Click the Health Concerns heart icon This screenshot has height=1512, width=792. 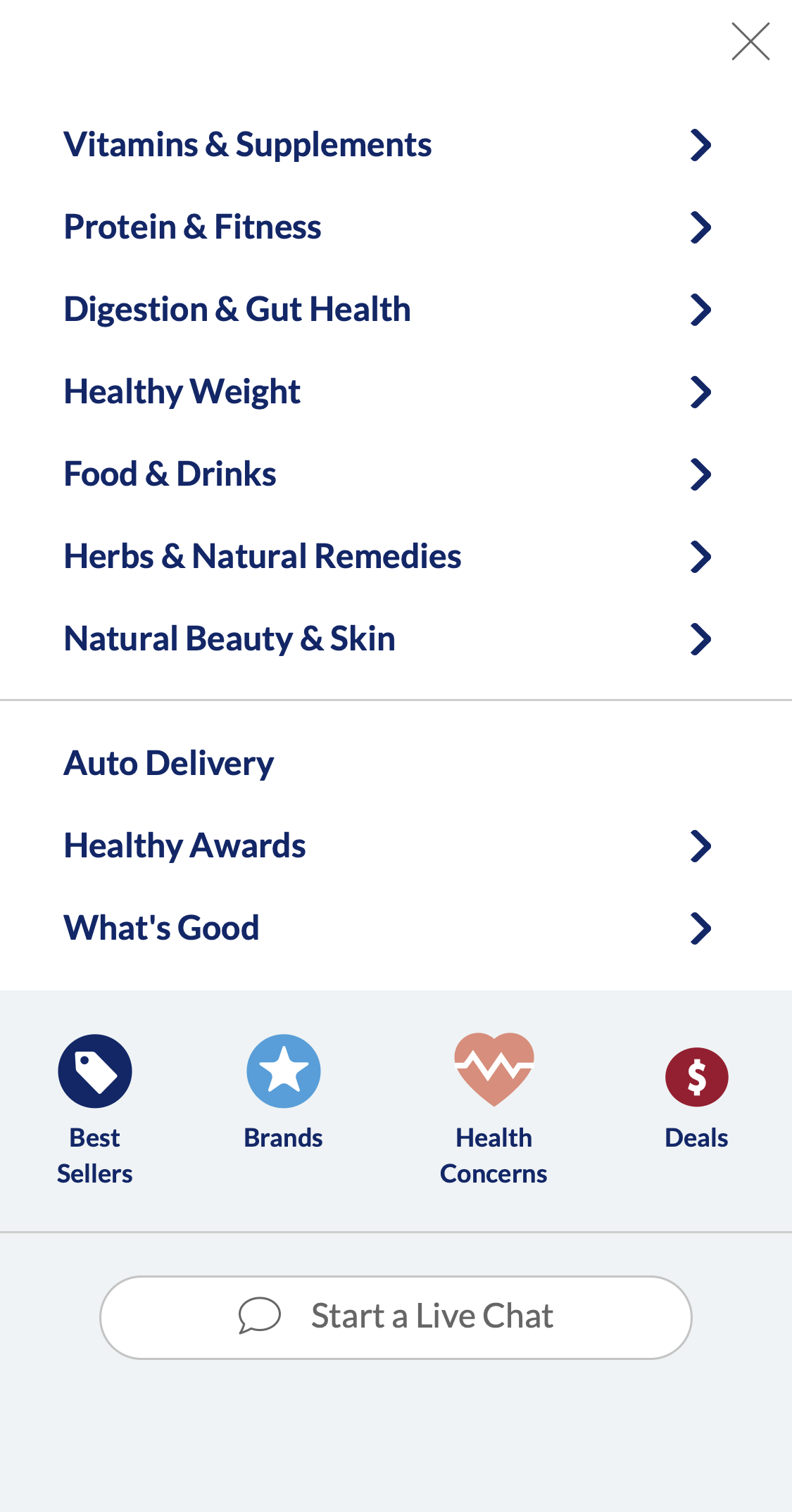(494, 1071)
